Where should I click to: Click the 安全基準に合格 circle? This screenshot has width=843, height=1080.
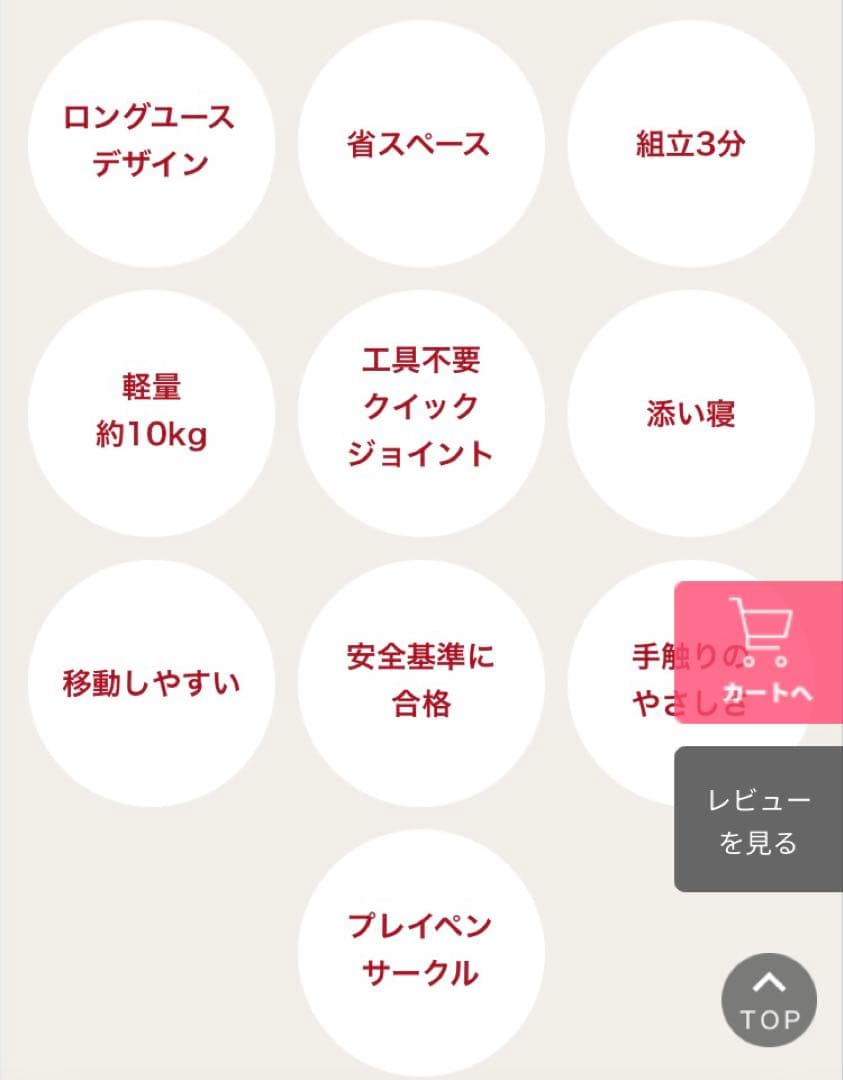pos(420,680)
